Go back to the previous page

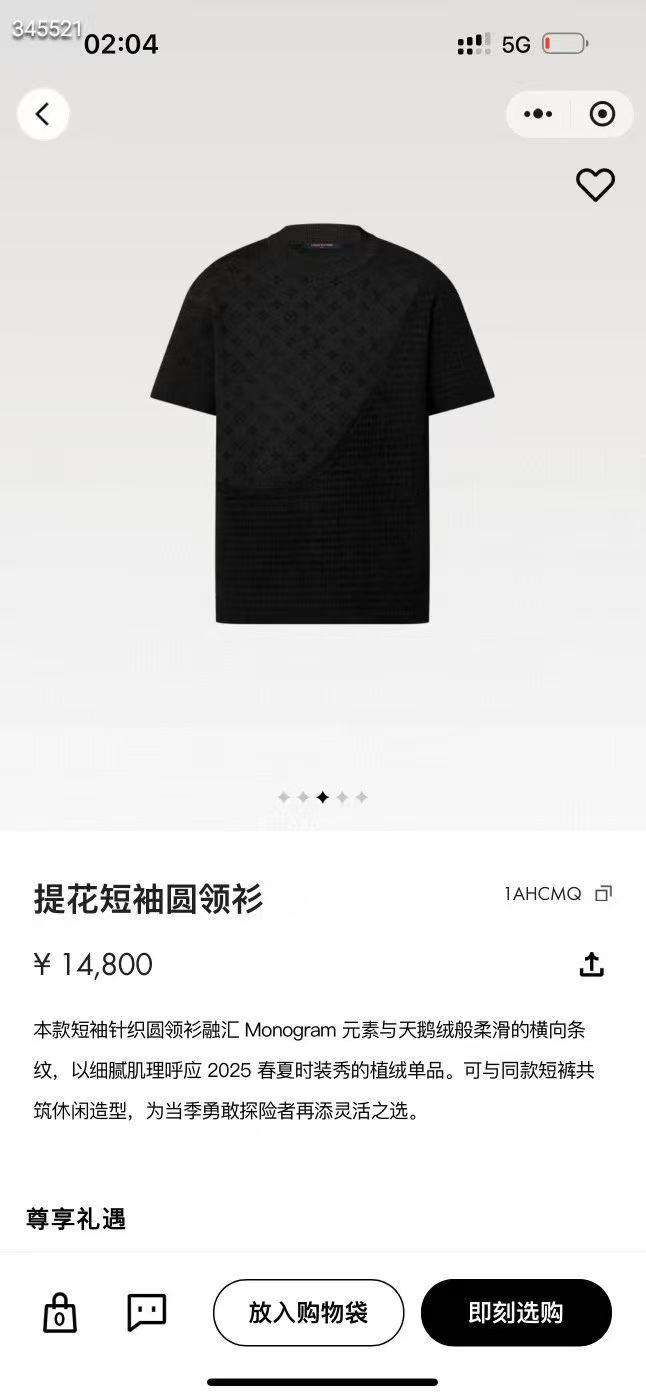43,114
